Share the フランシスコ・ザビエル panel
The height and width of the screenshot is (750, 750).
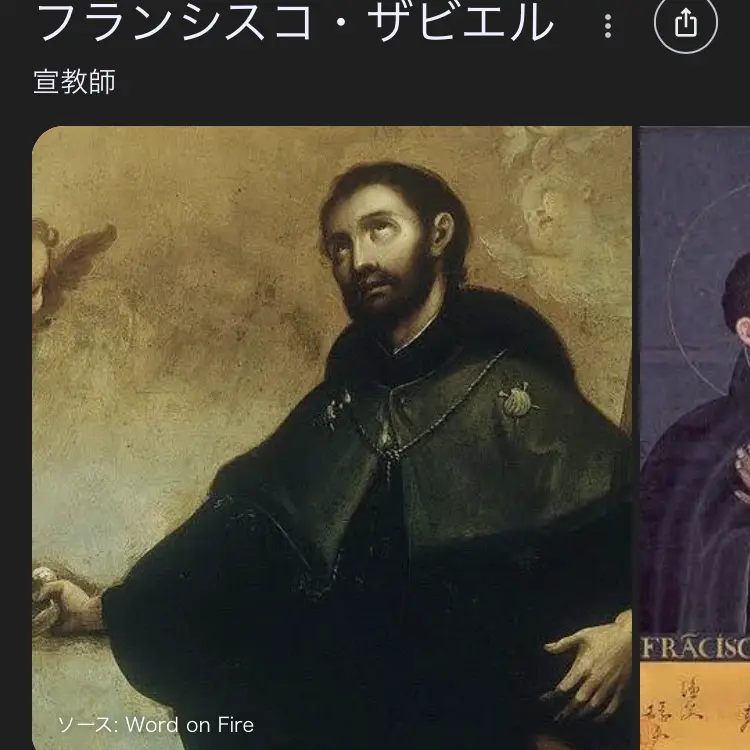[685, 23]
